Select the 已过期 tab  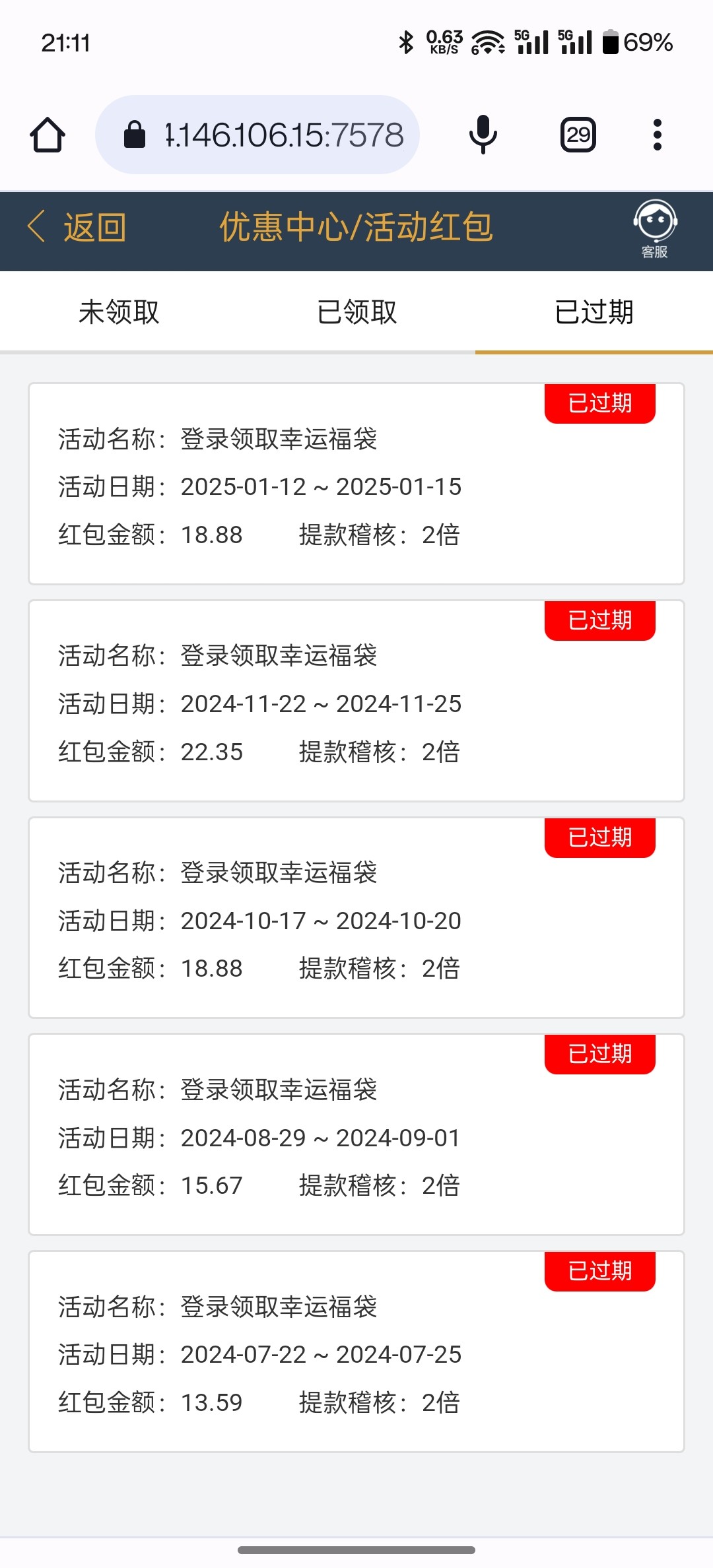(x=594, y=312)
